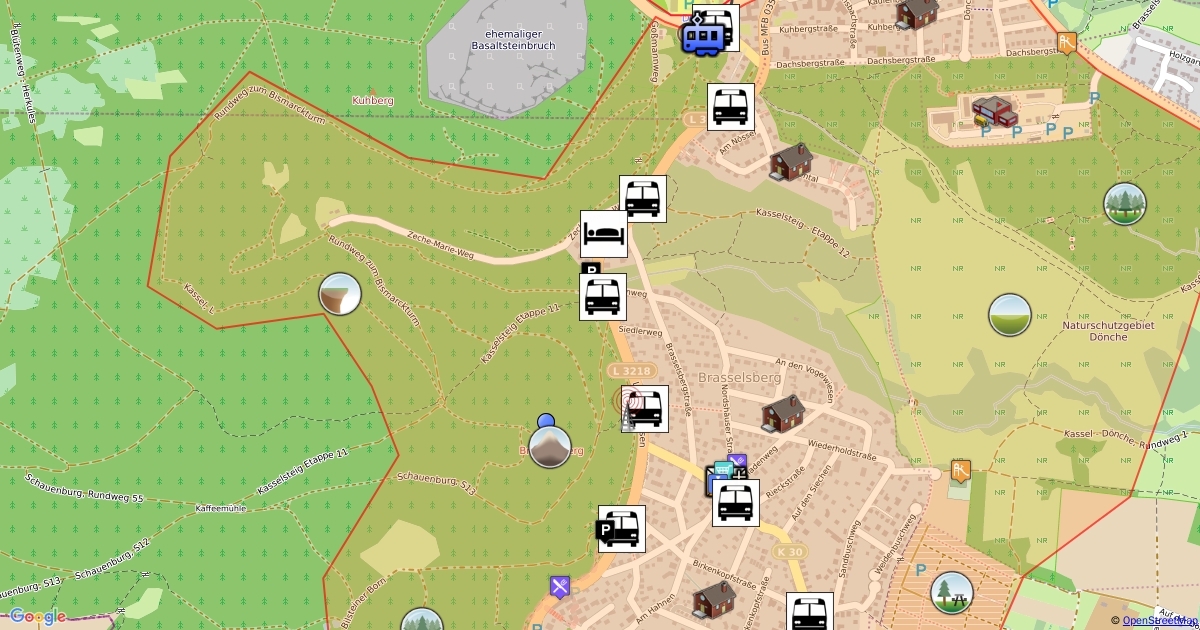Tap the cliff marker on Rundweg zum Bismarckturm

pos(340,294)
